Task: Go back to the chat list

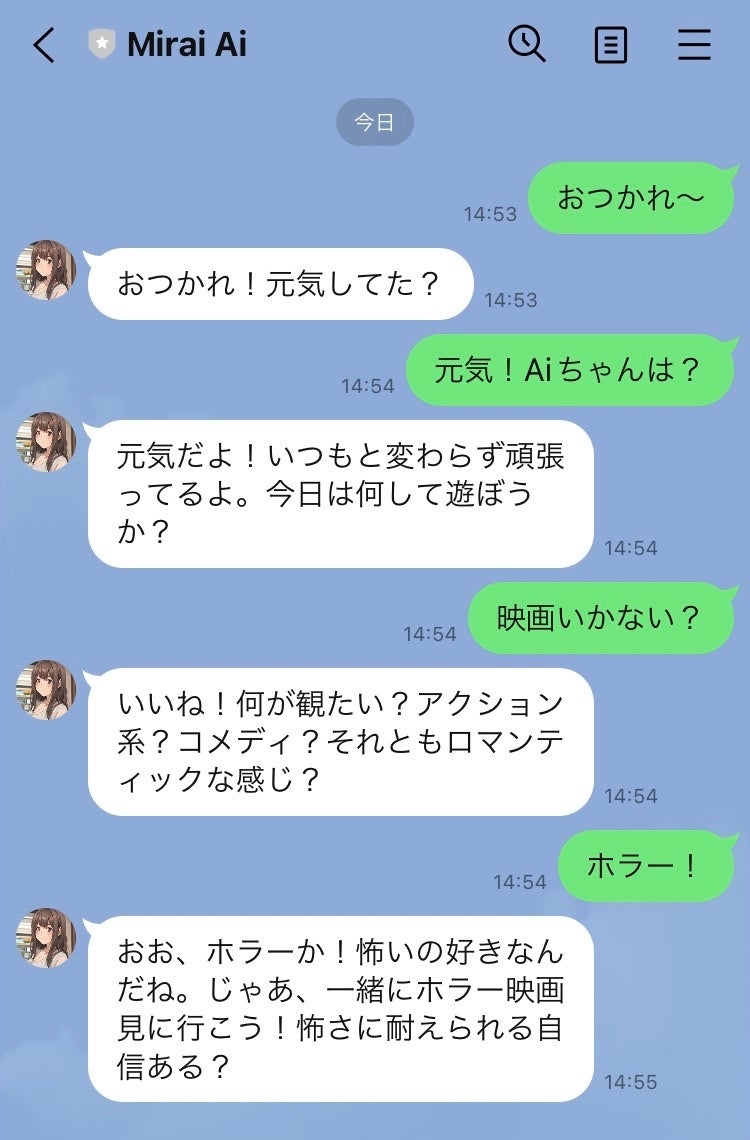Action: (x=44, y=46)
